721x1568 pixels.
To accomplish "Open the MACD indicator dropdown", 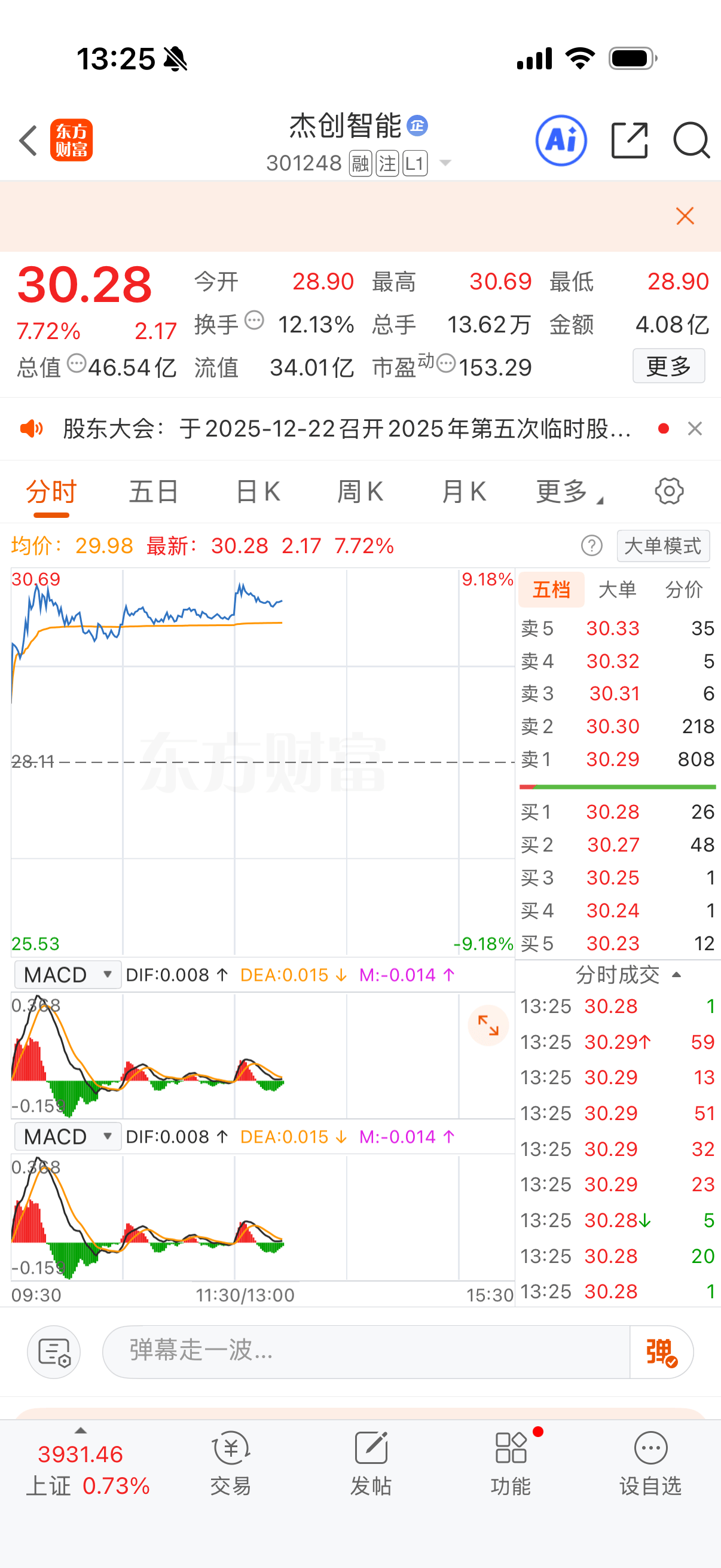I will [67, 974].
